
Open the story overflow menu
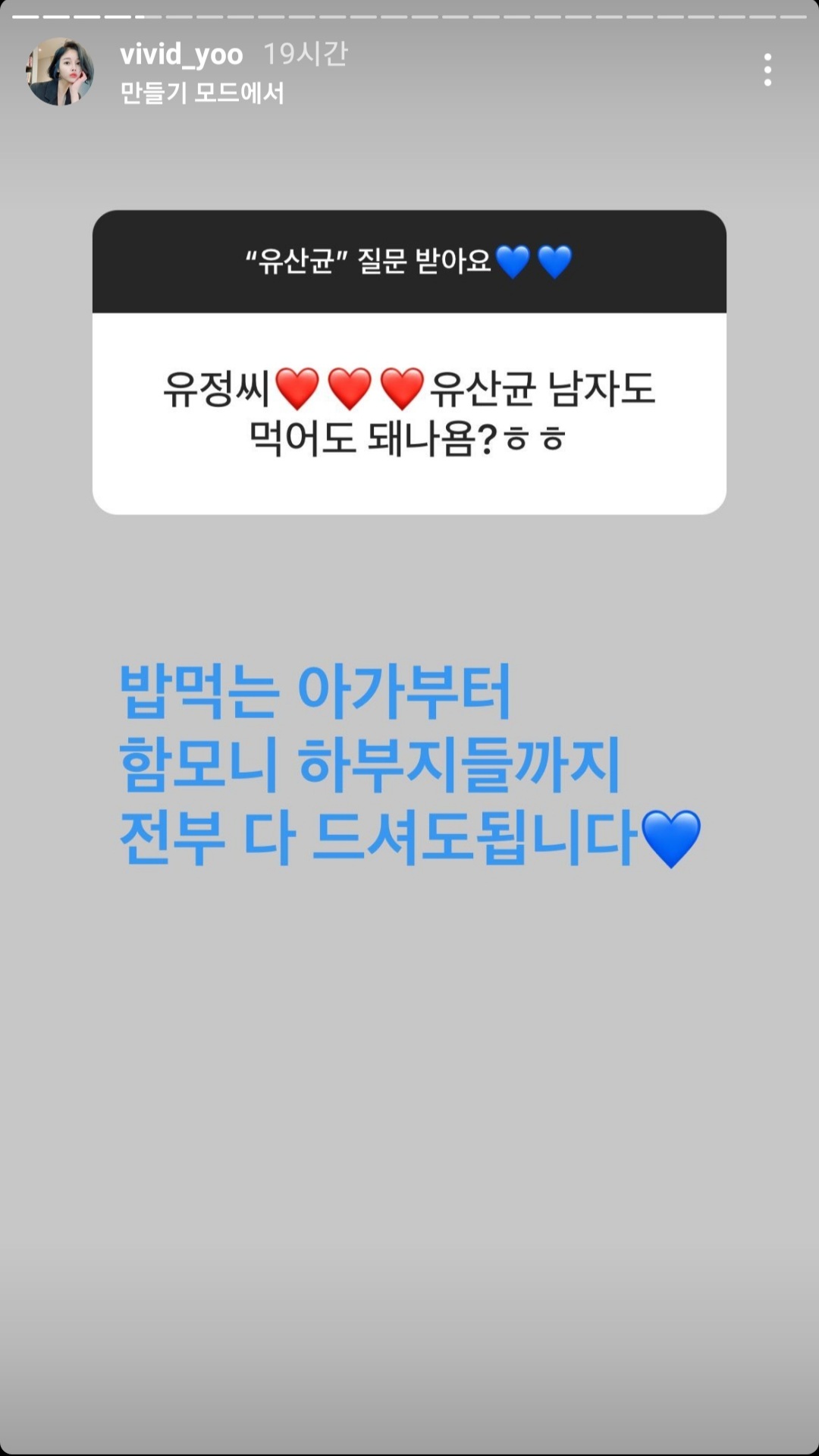point(767,70)
